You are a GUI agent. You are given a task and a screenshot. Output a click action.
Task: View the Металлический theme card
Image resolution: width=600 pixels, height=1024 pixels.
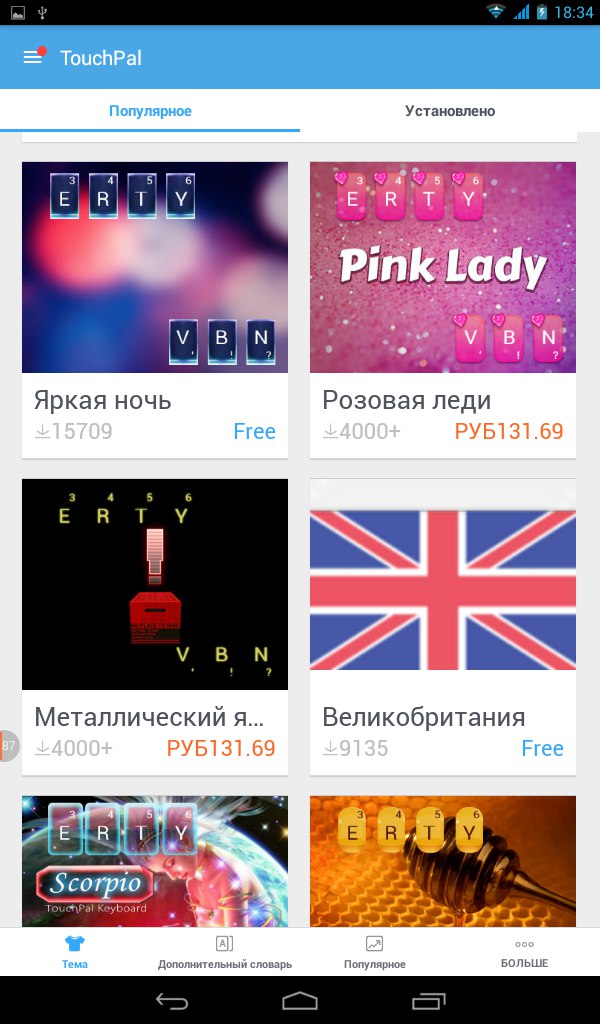(x=155, y=626)
